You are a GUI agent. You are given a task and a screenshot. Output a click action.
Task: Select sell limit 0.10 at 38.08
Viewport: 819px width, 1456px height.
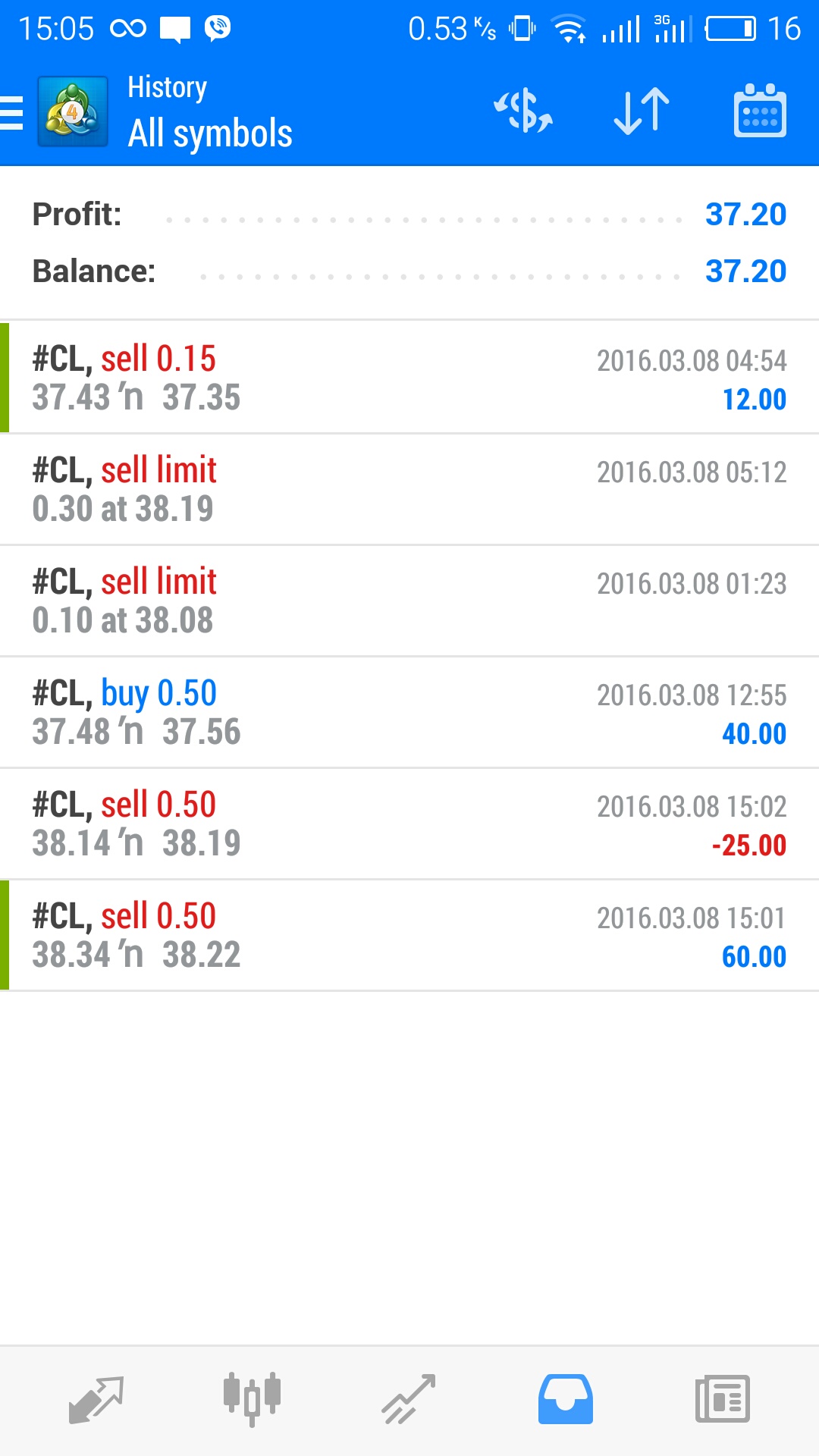coord(409,601)
